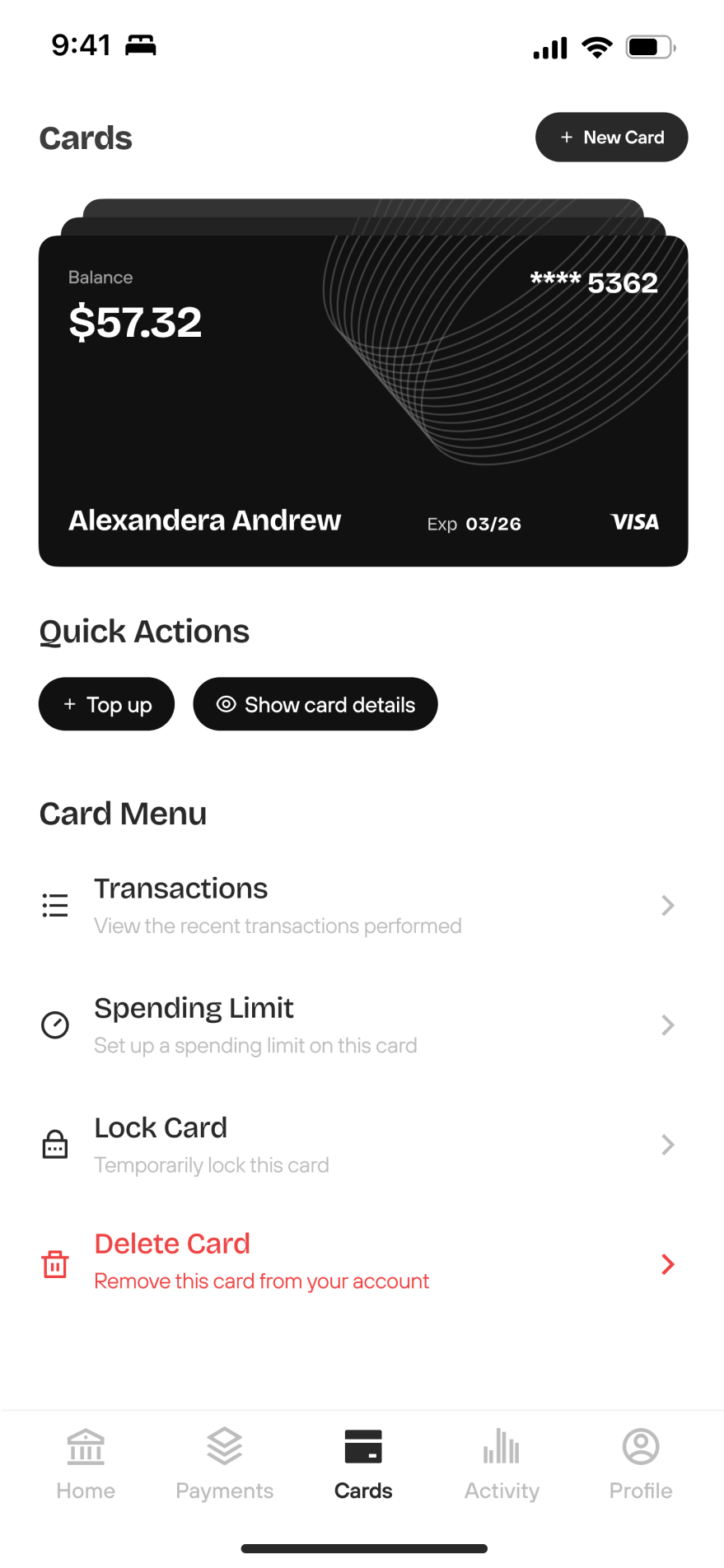Switch to the Profile tab

pos(641,1465)
